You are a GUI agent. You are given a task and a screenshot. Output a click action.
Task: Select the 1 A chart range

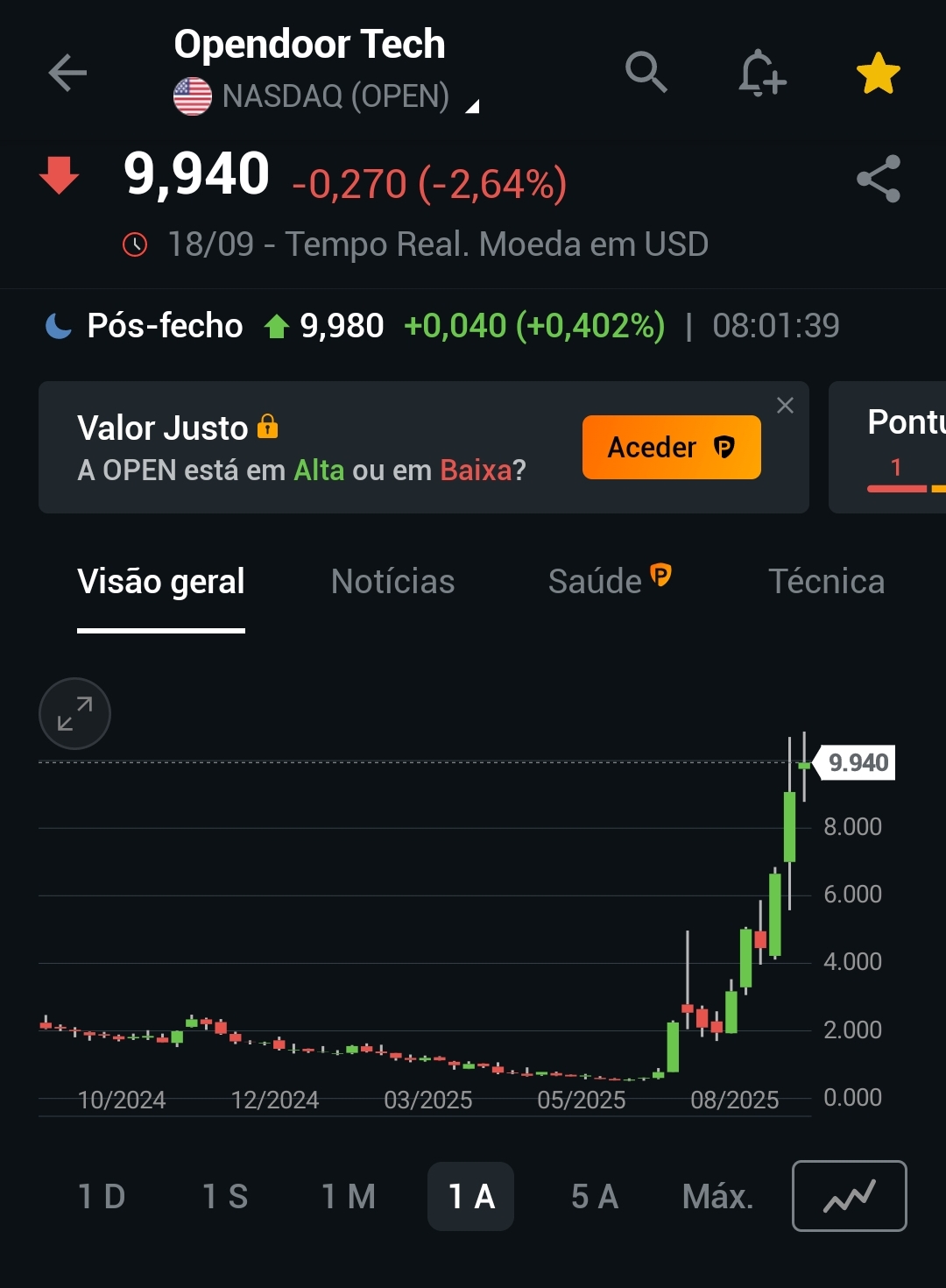(471, 1196)
